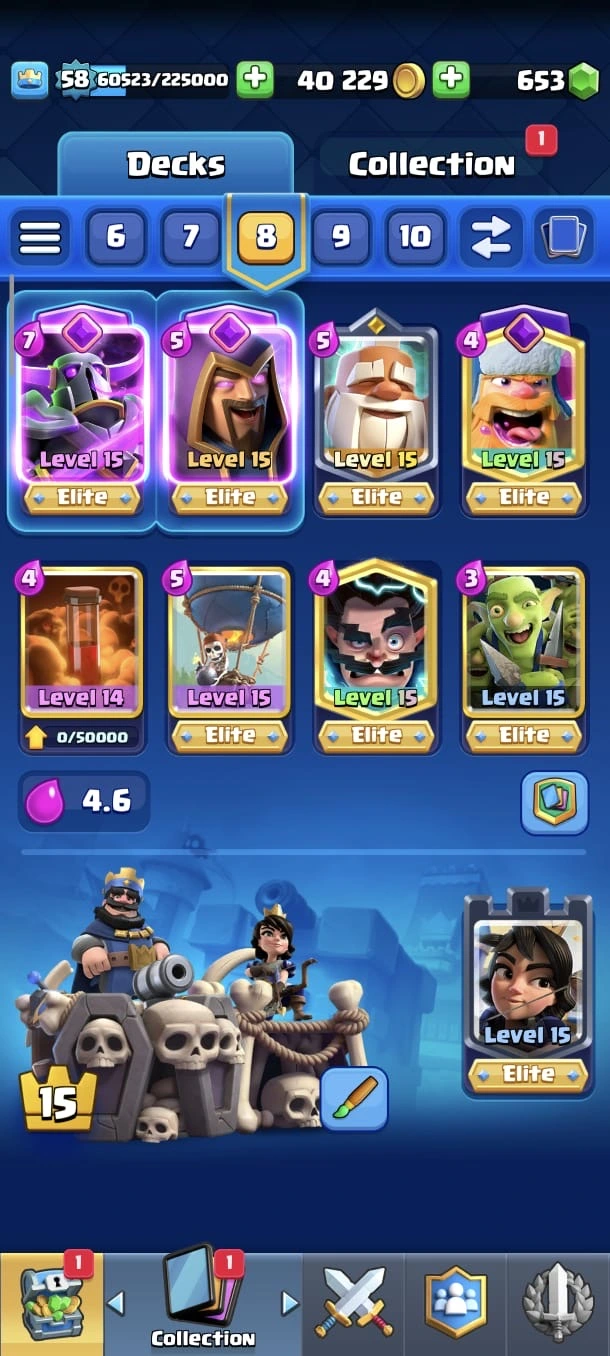Open the shield deck icon beside elixir average
The image size is (610, 1356).
554,802
